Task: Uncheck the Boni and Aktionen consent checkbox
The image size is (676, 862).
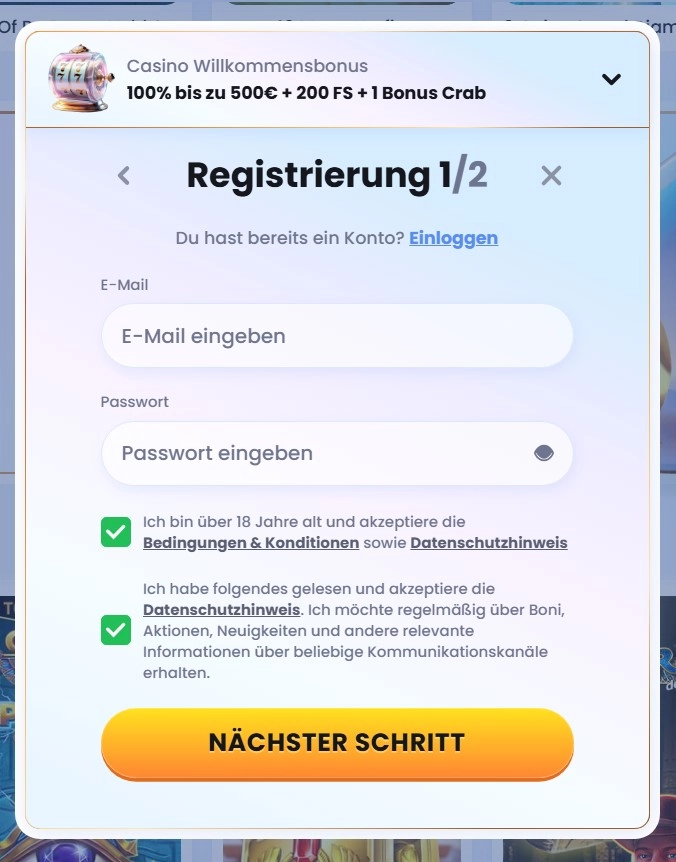Action: tap(116, 630)
